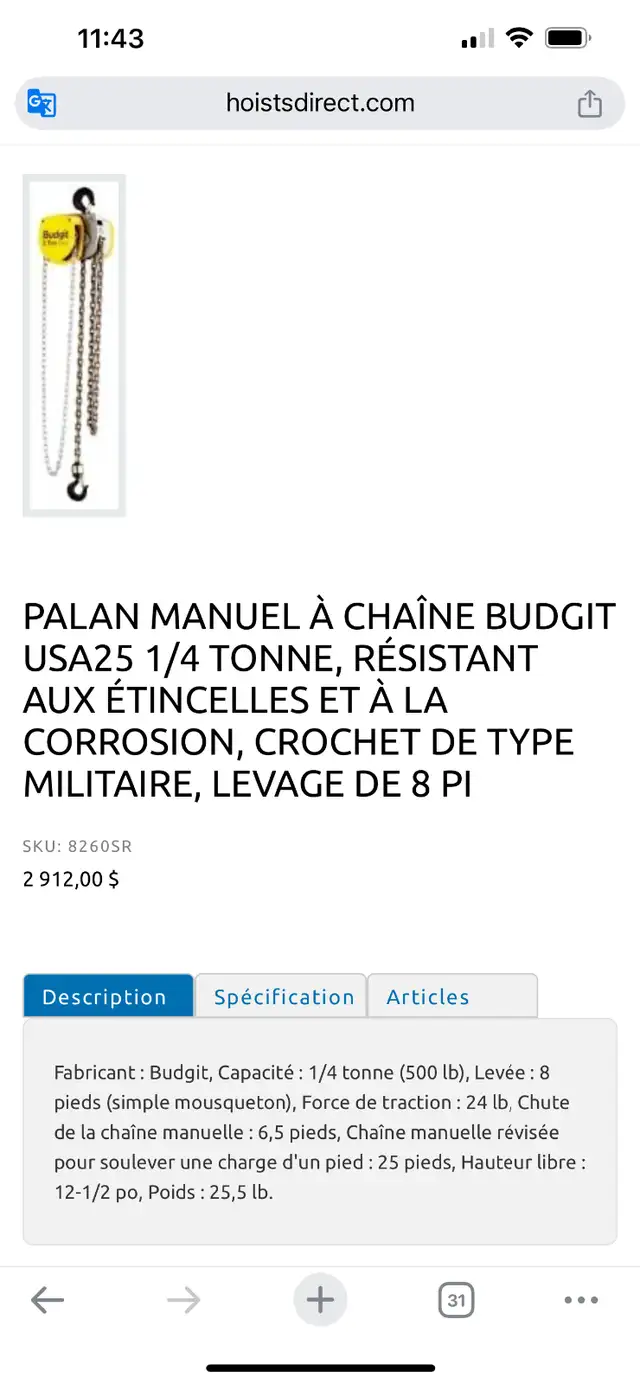Go back to the previous page
This screenshot has height=1384, width=640.
47,1300
